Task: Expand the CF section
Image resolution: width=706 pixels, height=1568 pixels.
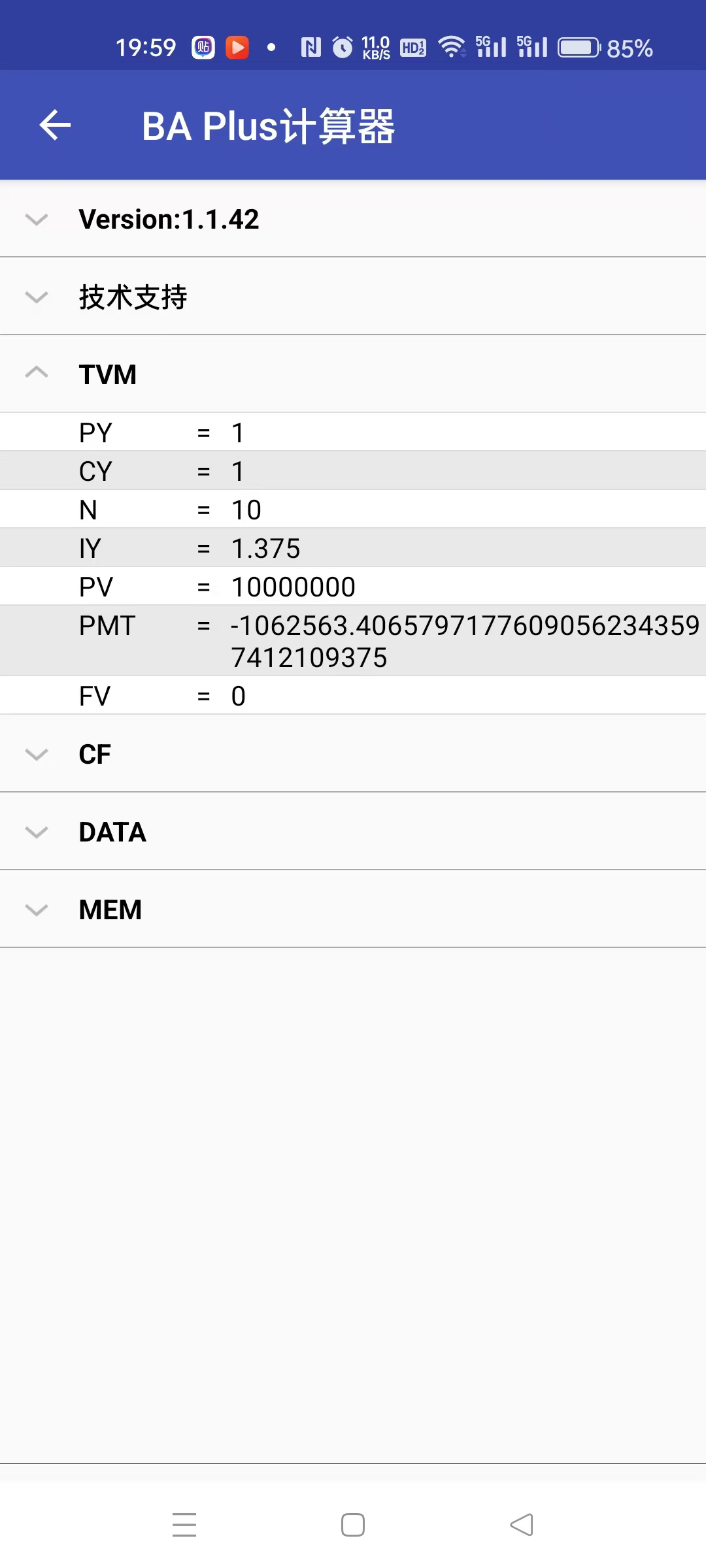Action: [x=353, y=754]
